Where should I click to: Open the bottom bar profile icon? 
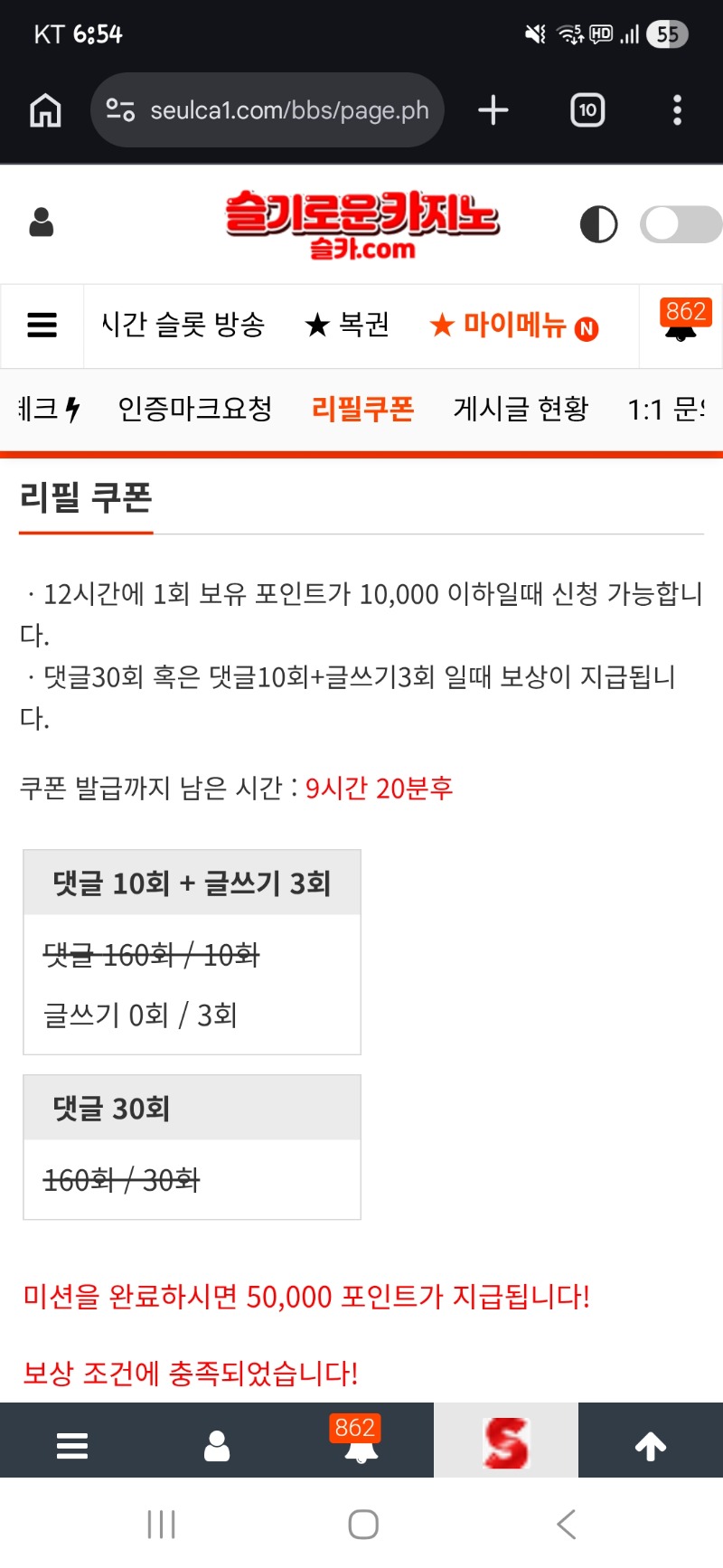[217, 1445]
